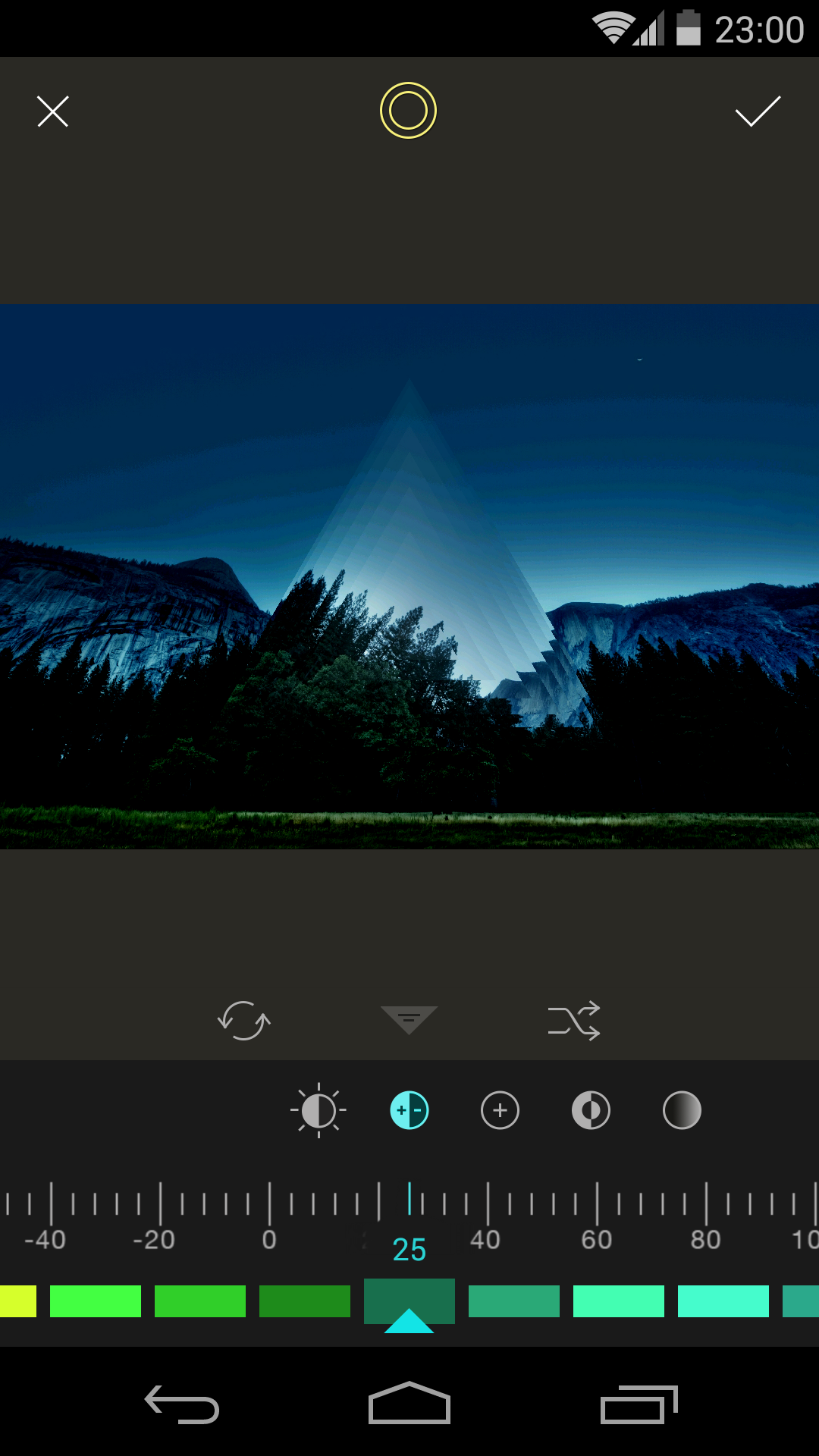Choose the bright aqua swatch
The image size is (819, 1456).
(723, 1301)
